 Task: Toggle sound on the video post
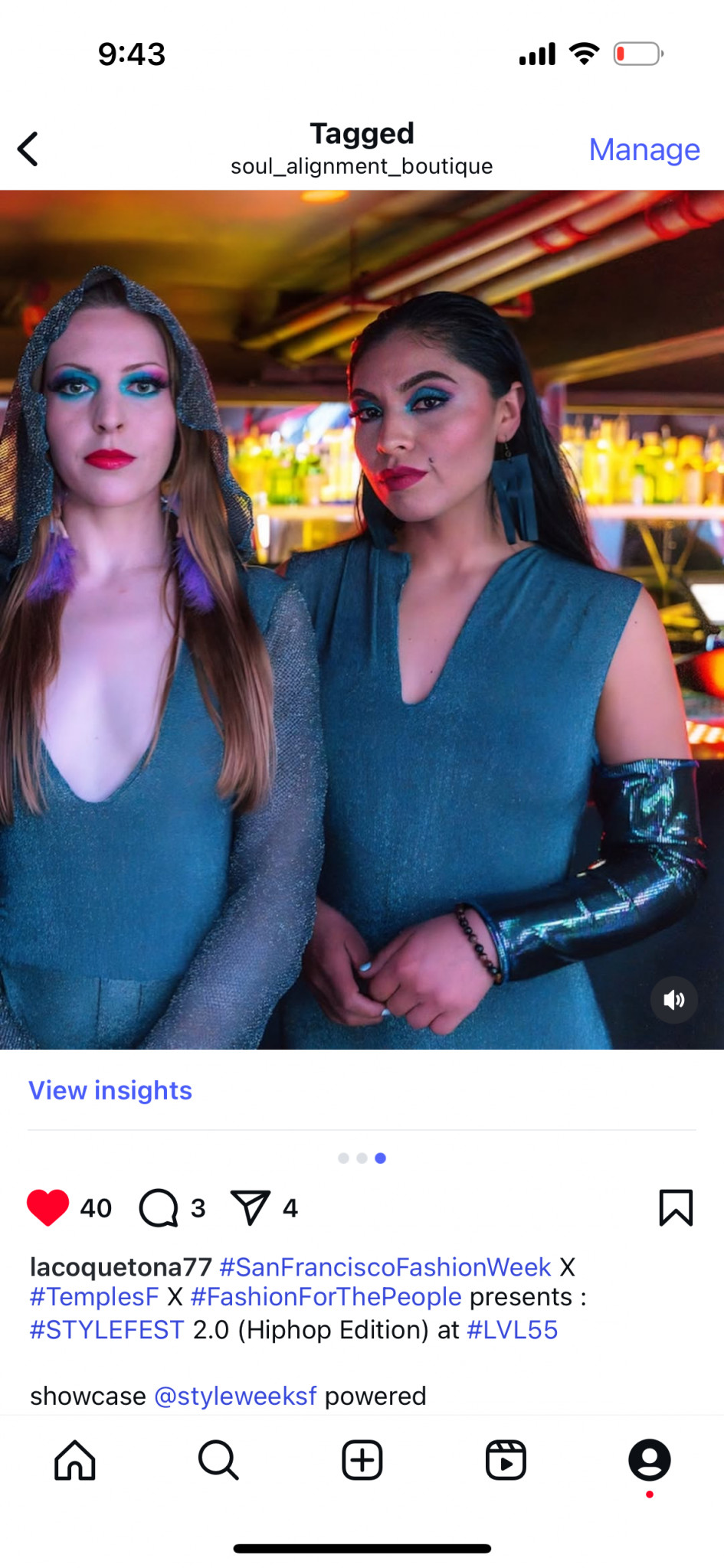(673, 1000)
